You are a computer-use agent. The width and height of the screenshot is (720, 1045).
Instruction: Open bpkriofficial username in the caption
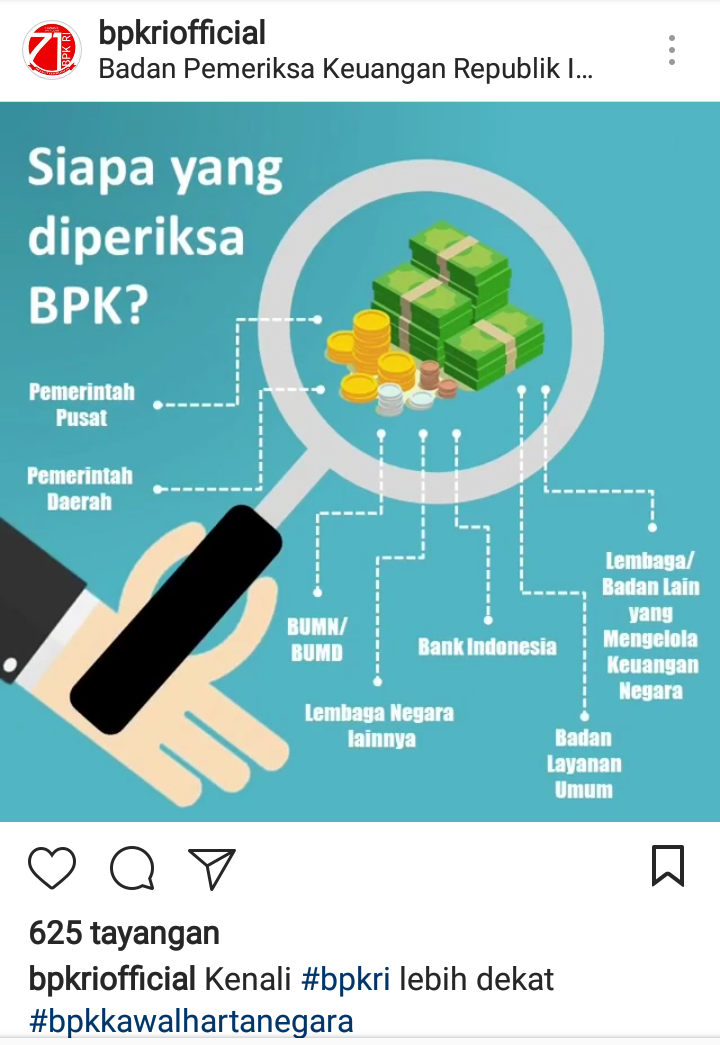tap(112, 978)
